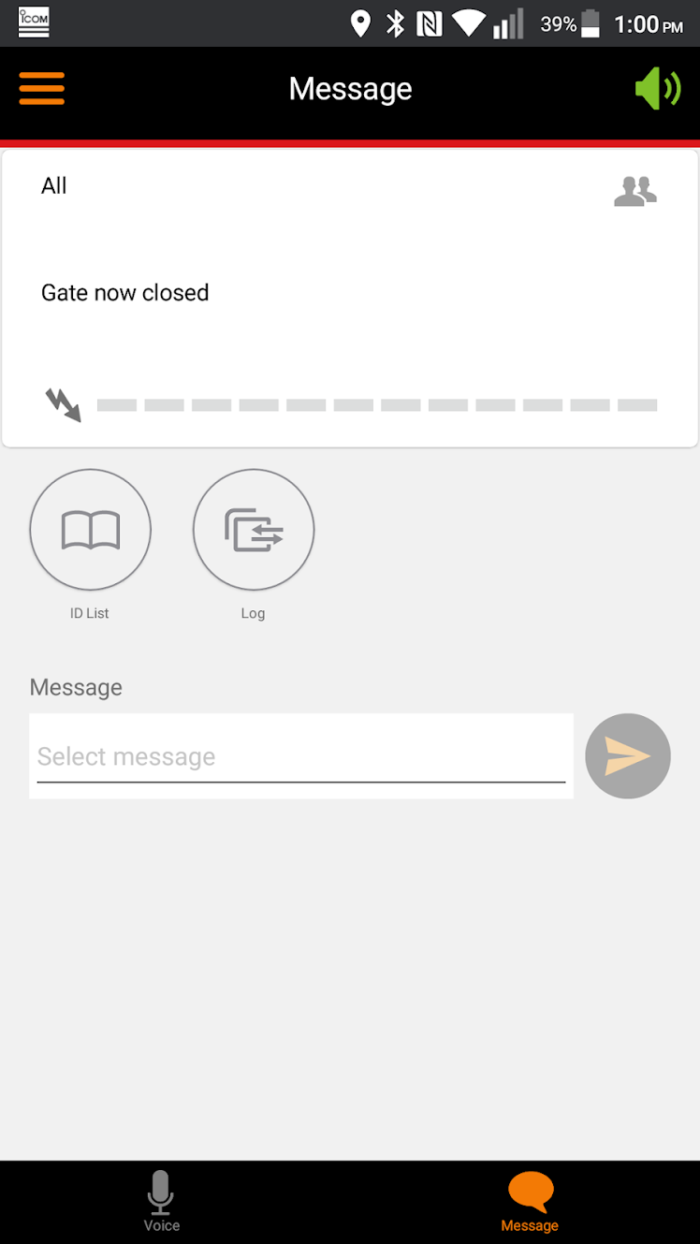This screenshot has height=1244, width=700.
Task: Switch to the Voice tab
Action: [161, 1202]
